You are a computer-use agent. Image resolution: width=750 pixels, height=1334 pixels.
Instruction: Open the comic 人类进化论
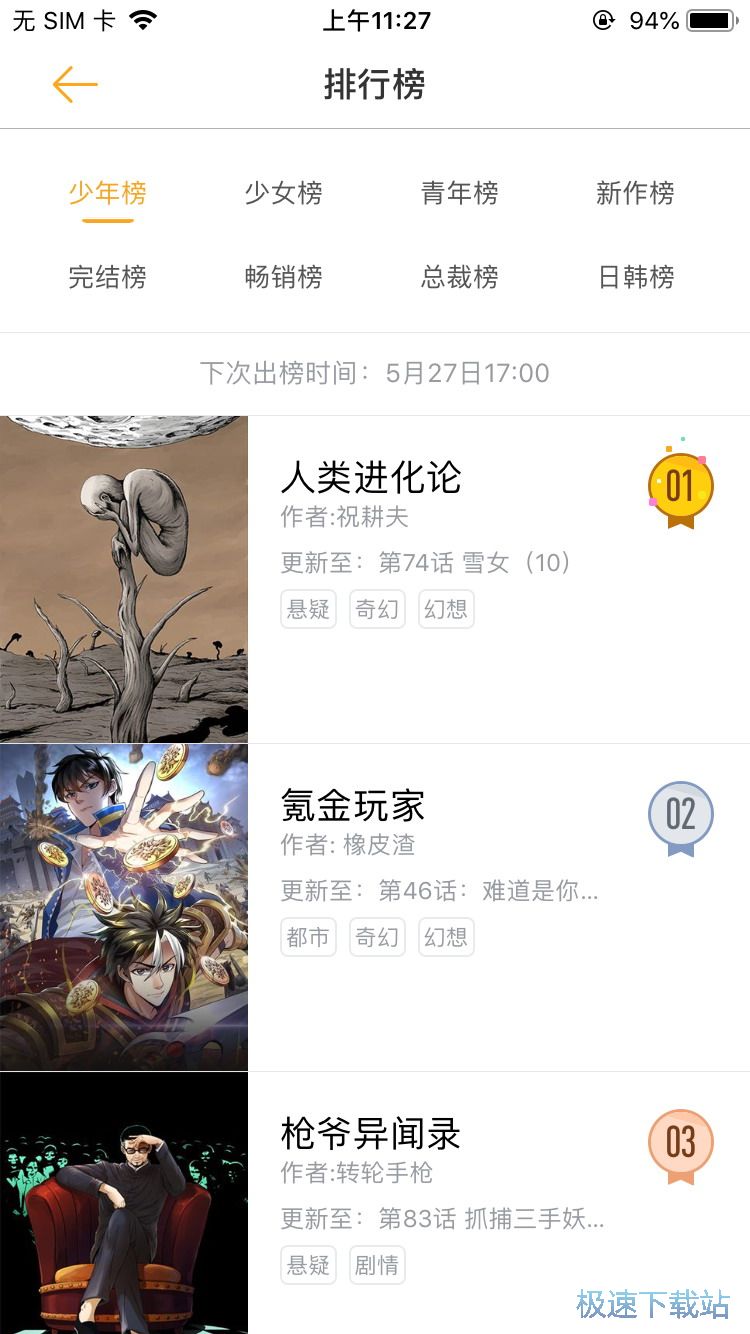(371, 478)
